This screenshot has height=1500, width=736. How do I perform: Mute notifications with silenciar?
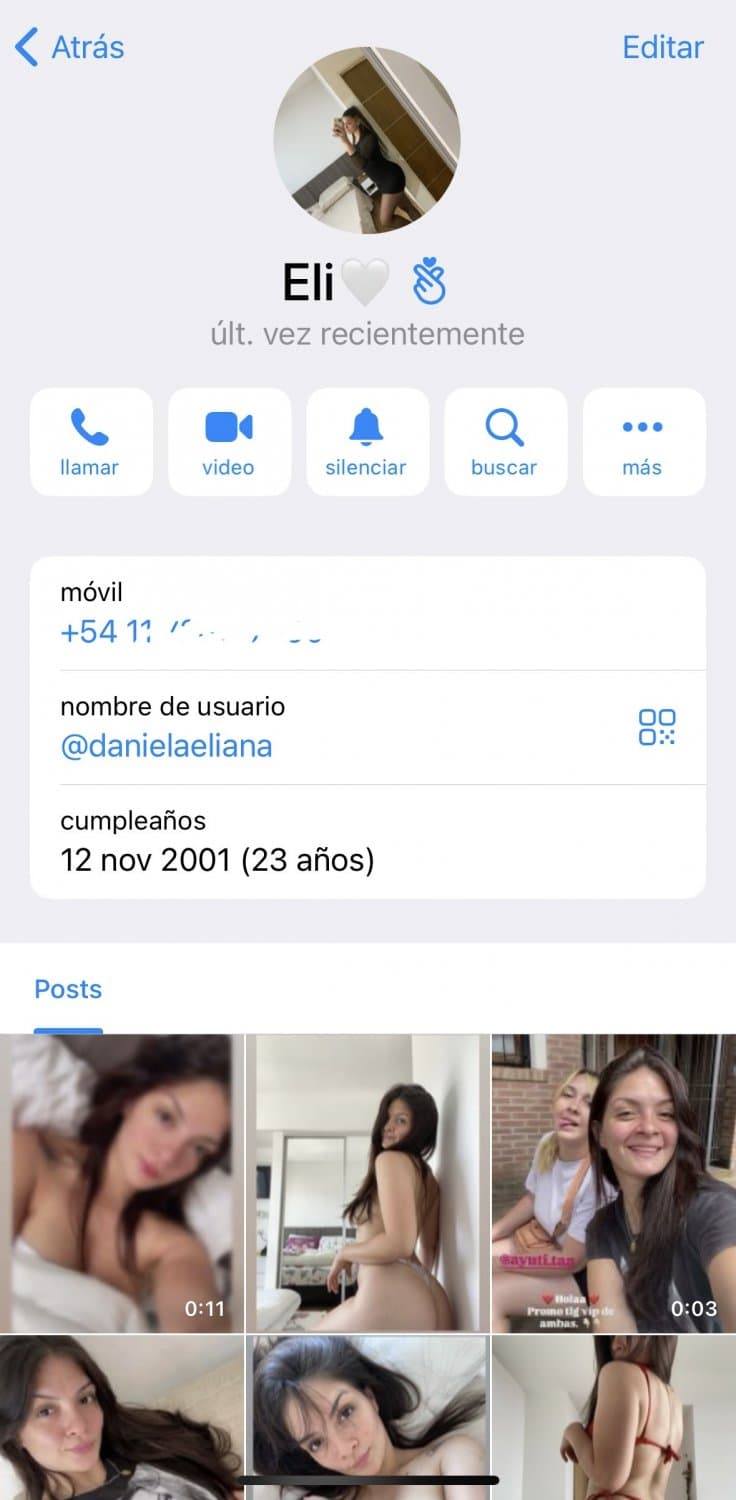tap(367, 442)
